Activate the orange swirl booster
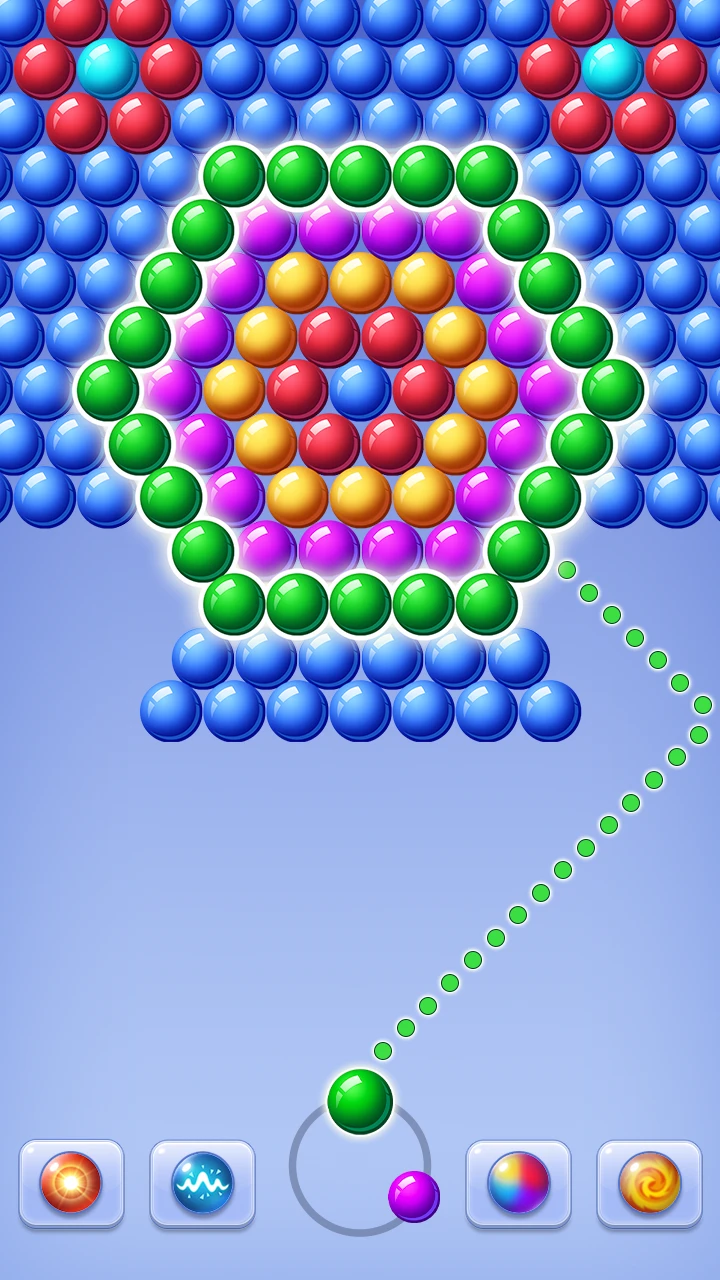This screenshot has width=720, height=1280. click(649, 1183)
